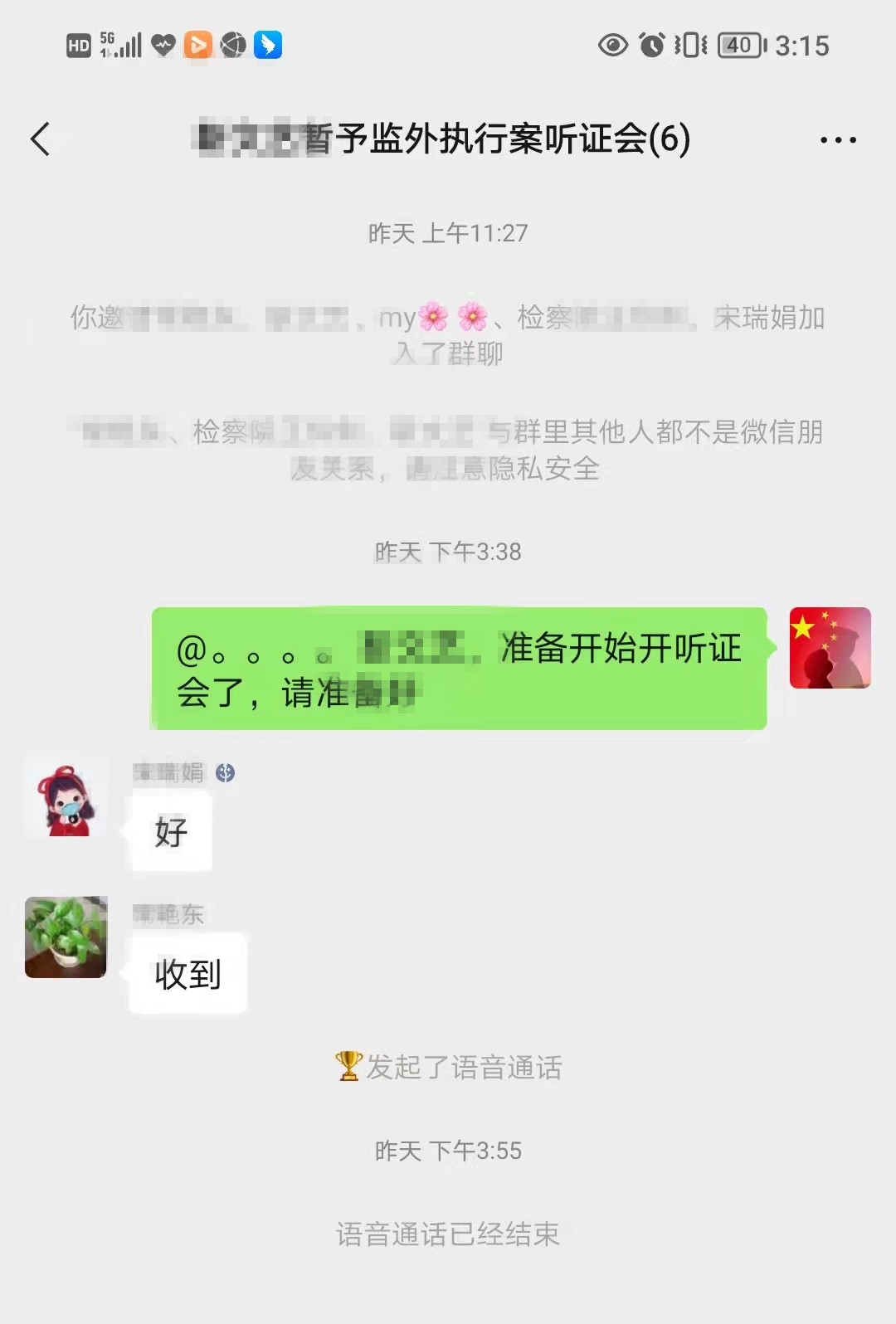Open the China flag avatar profile
The width and height of the screenshot is (896, 1324).
830,648
